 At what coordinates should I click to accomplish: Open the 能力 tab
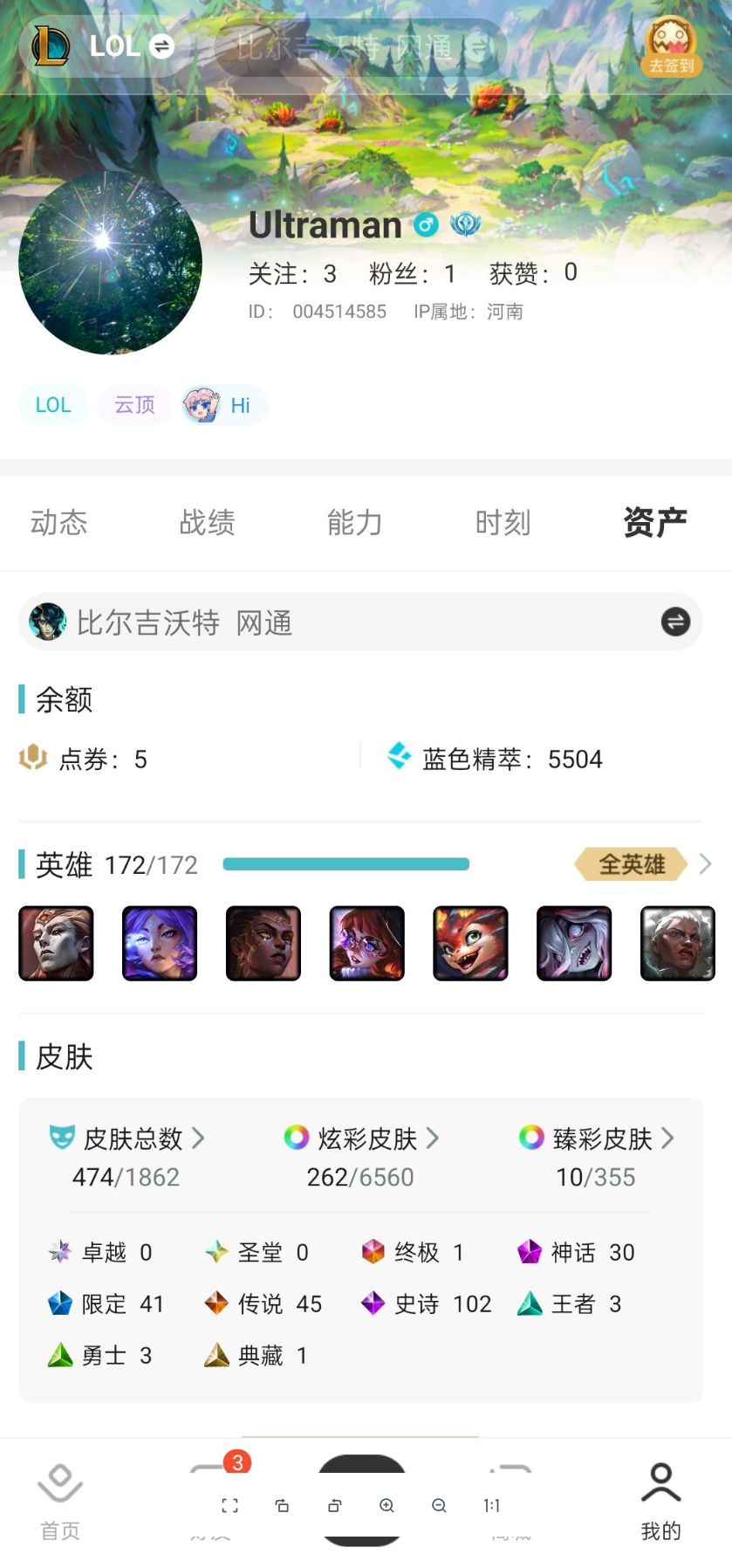point(354,522)
